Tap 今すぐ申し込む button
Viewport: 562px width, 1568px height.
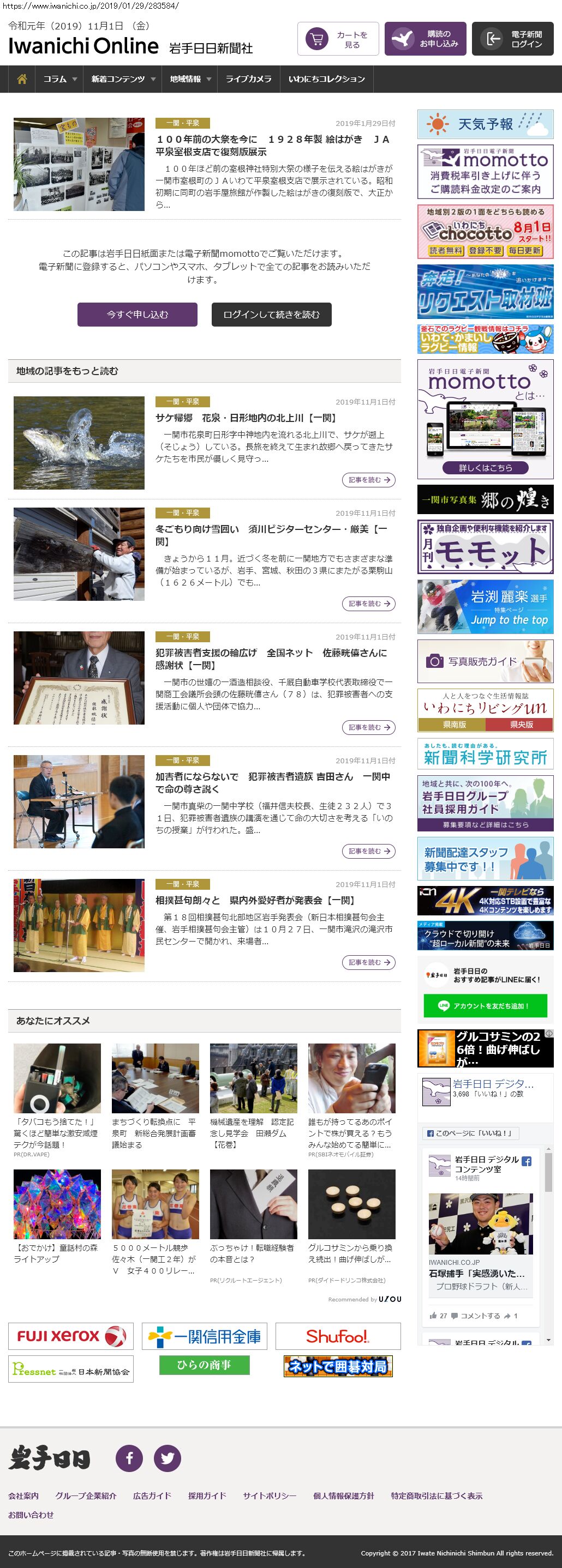[137, 315]
